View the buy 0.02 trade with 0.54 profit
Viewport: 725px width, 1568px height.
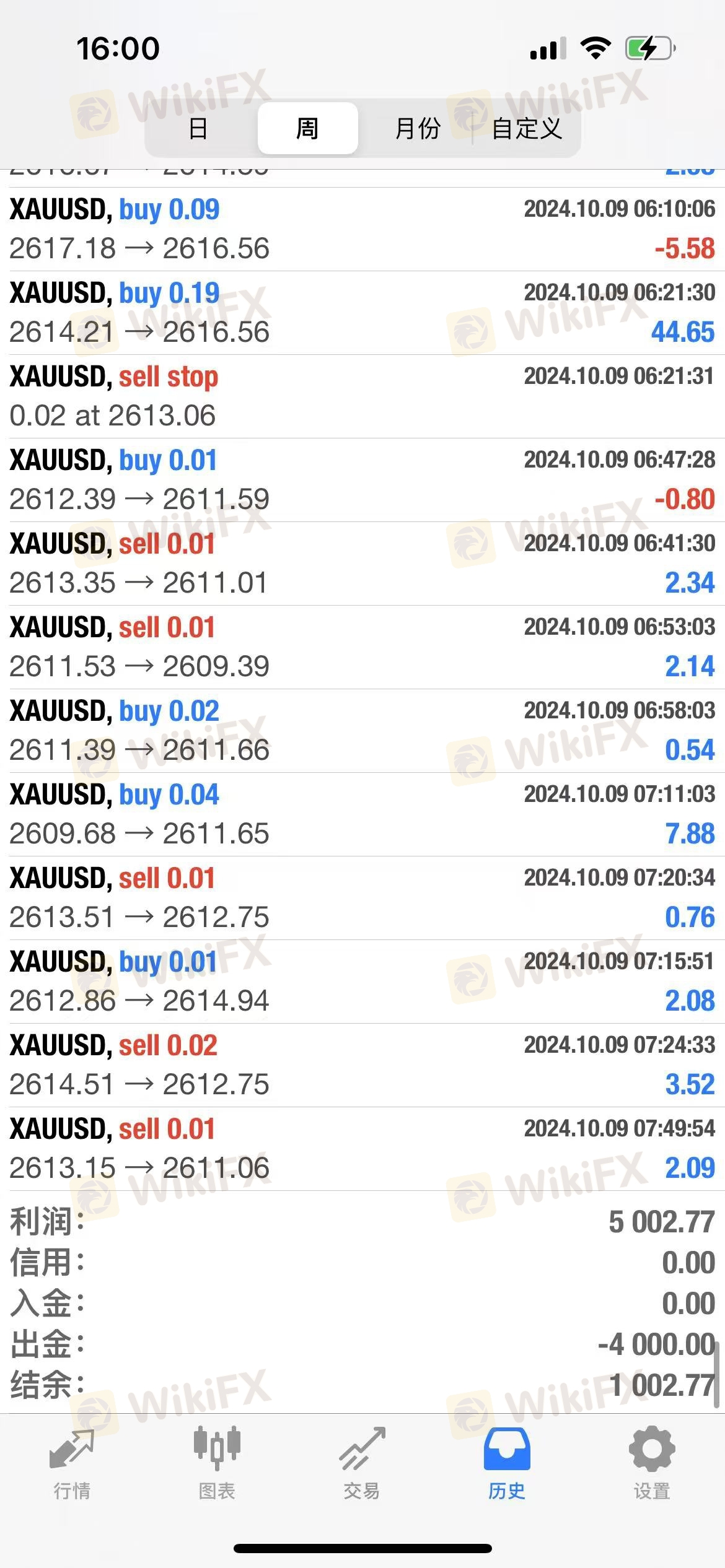(362, 731)
